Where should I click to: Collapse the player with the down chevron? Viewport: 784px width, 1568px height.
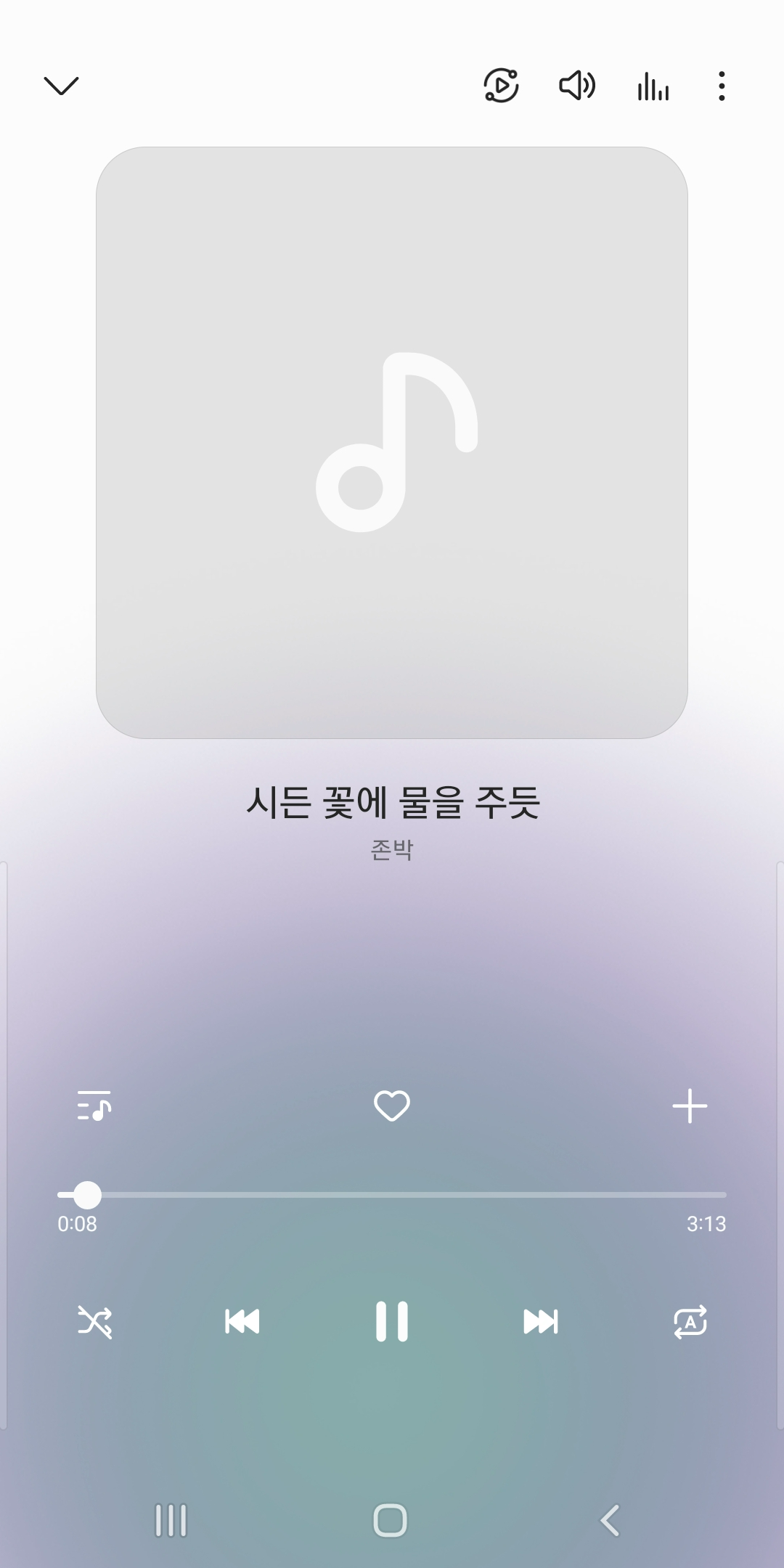[x=61, y=86]
